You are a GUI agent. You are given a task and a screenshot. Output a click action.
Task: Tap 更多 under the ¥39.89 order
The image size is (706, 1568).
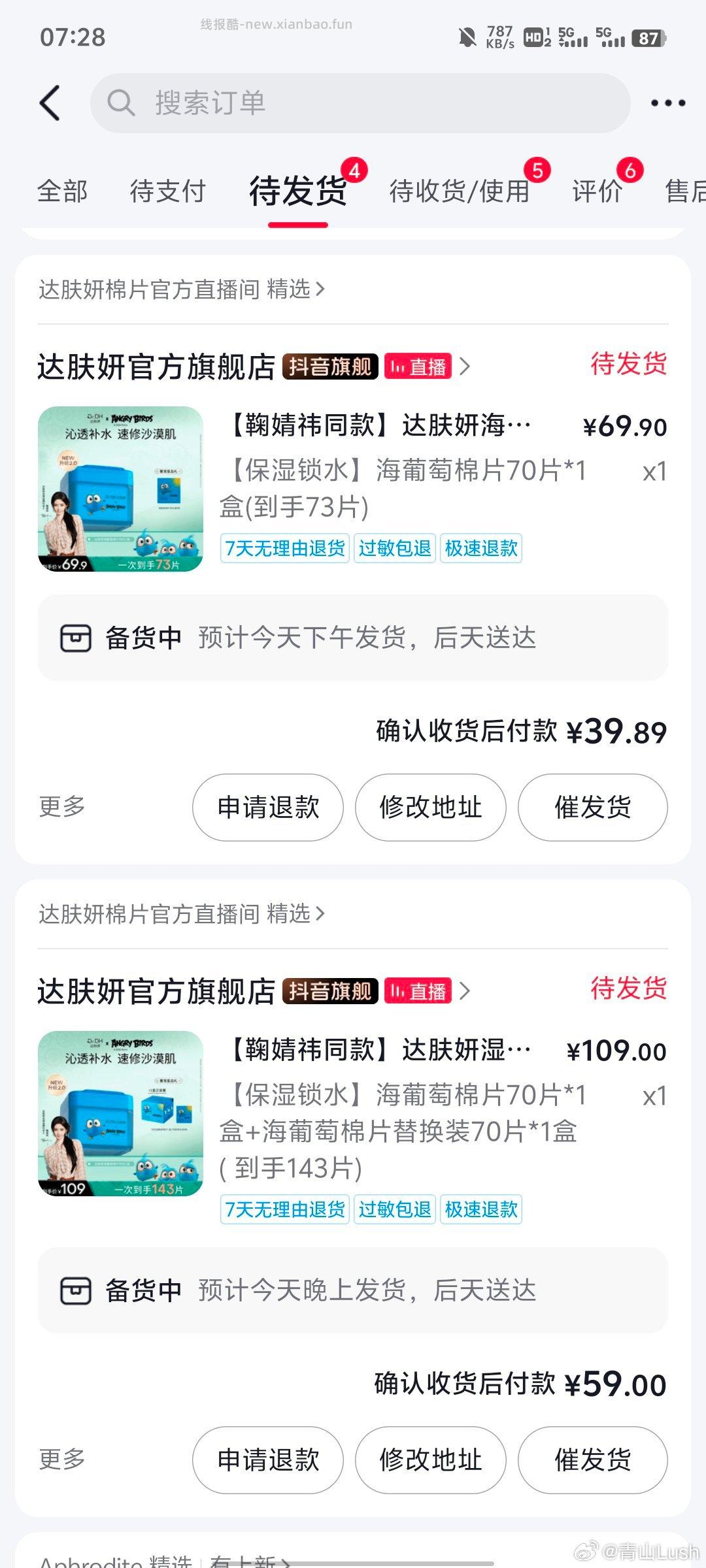[x=61, y=808]
